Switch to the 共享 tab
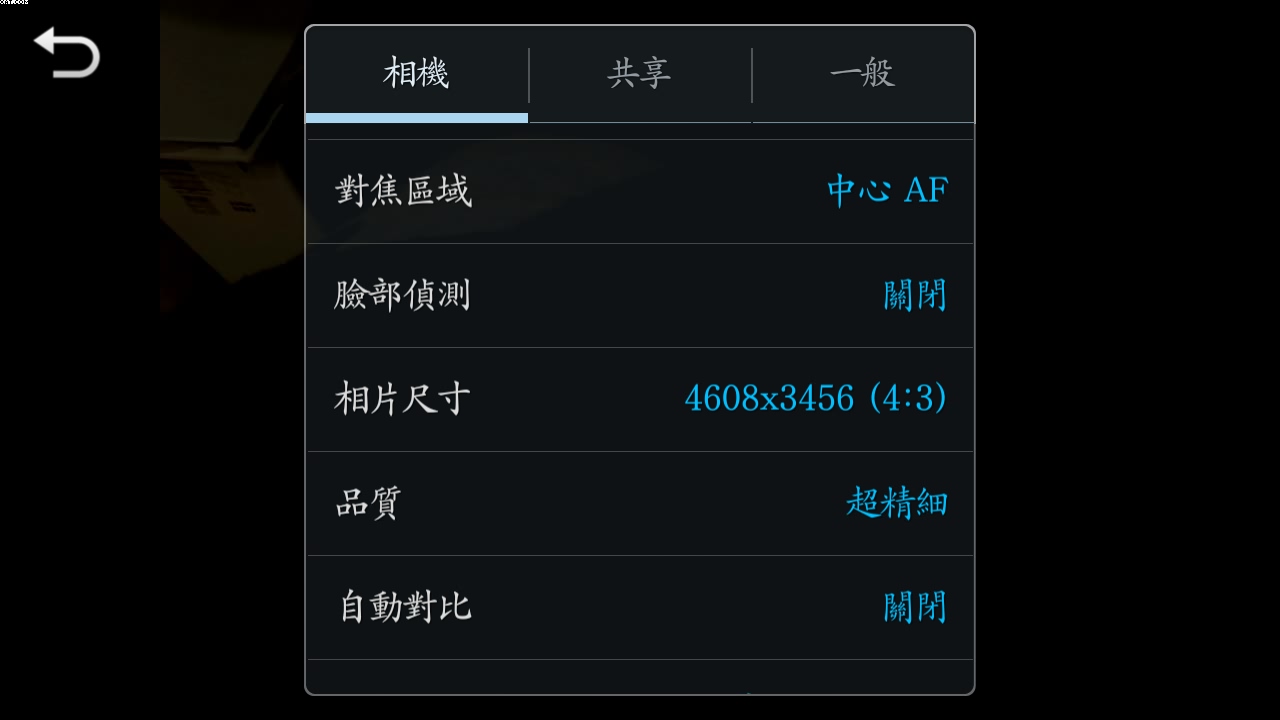Screen dimensions: 1280x720 pos(639,74)
